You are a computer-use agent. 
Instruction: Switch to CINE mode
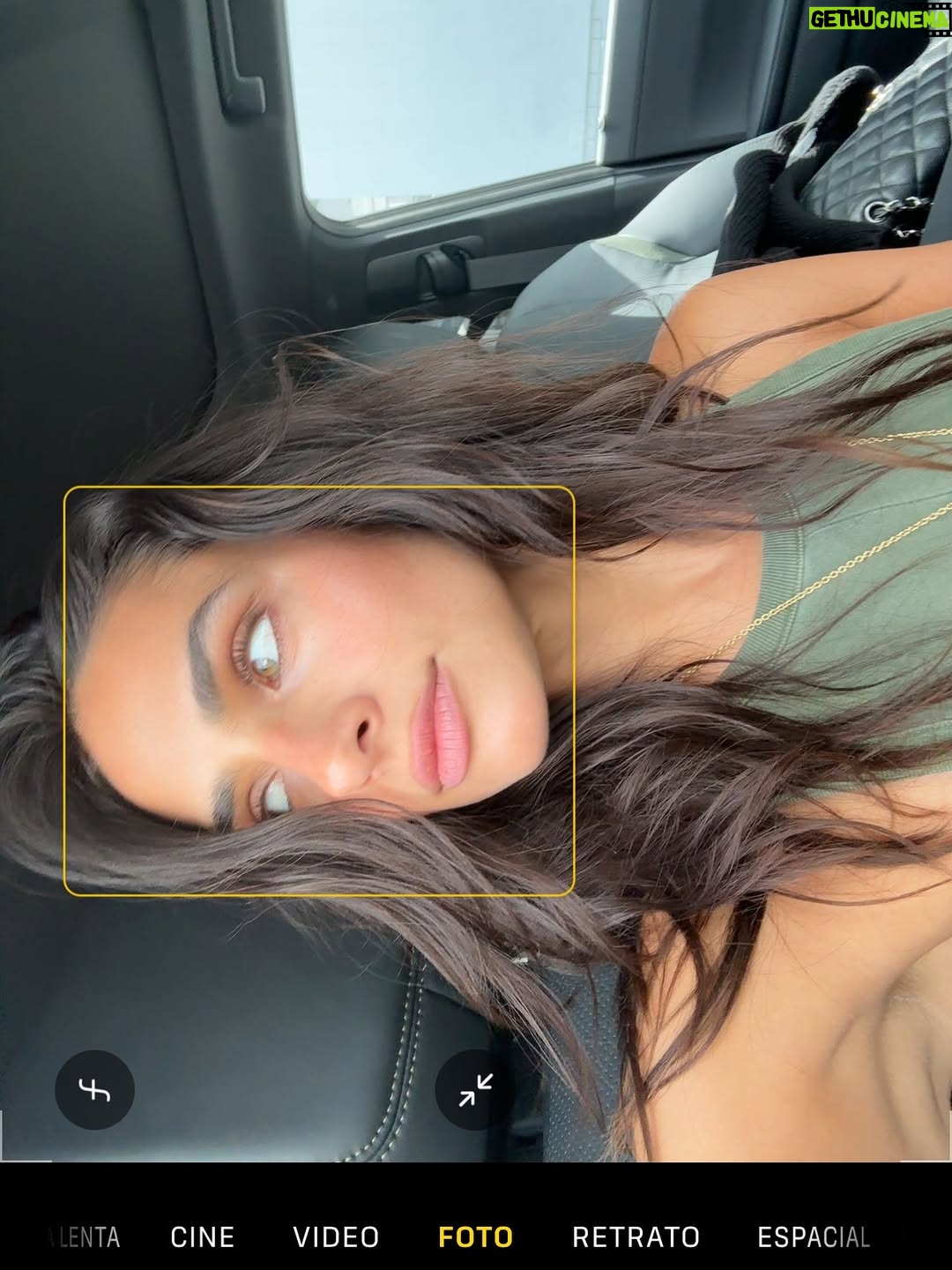(x=203, y=1237)
